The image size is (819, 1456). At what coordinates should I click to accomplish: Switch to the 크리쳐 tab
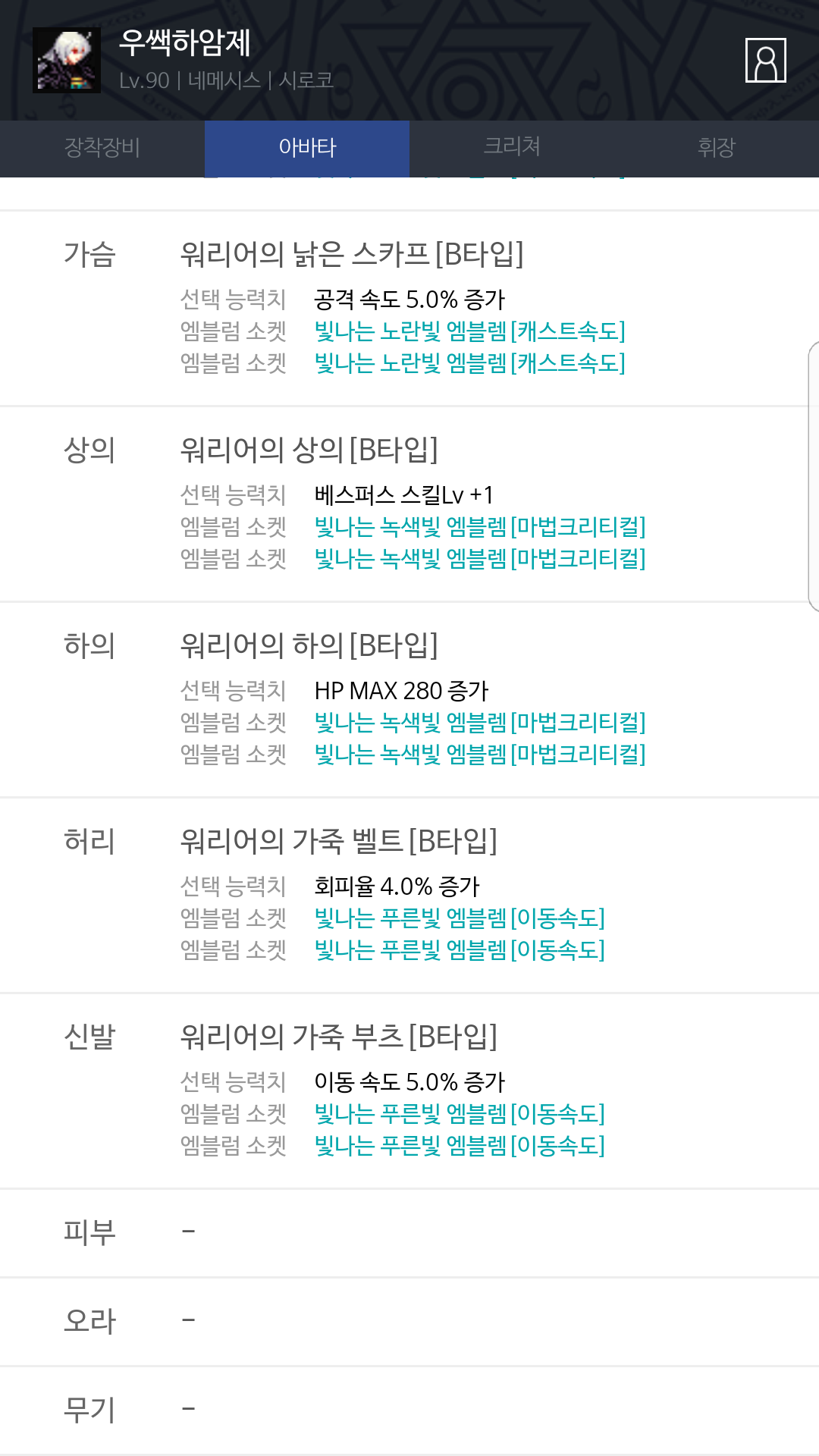[512, 148]
